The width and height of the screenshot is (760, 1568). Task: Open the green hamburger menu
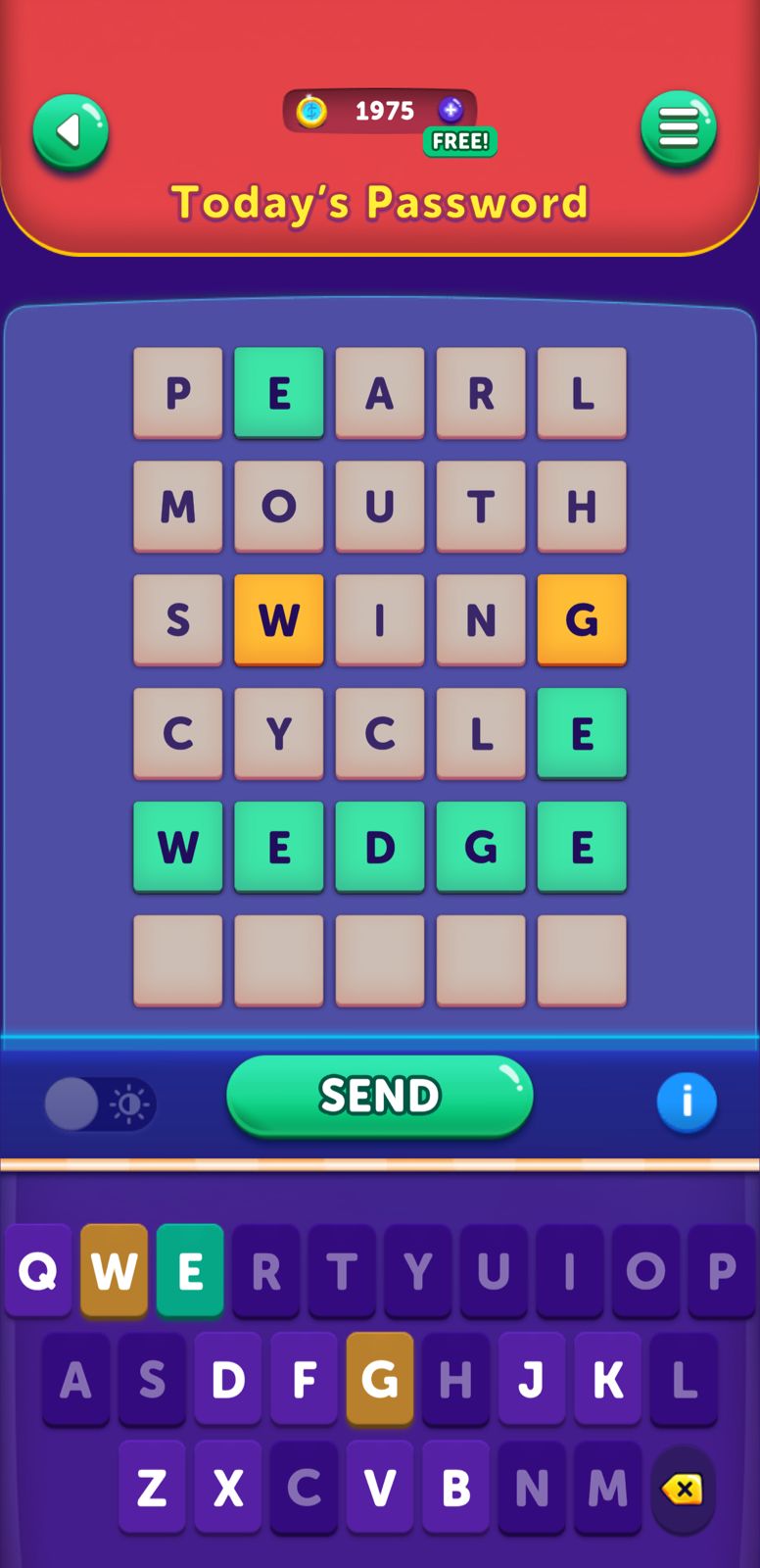point(678,128)
